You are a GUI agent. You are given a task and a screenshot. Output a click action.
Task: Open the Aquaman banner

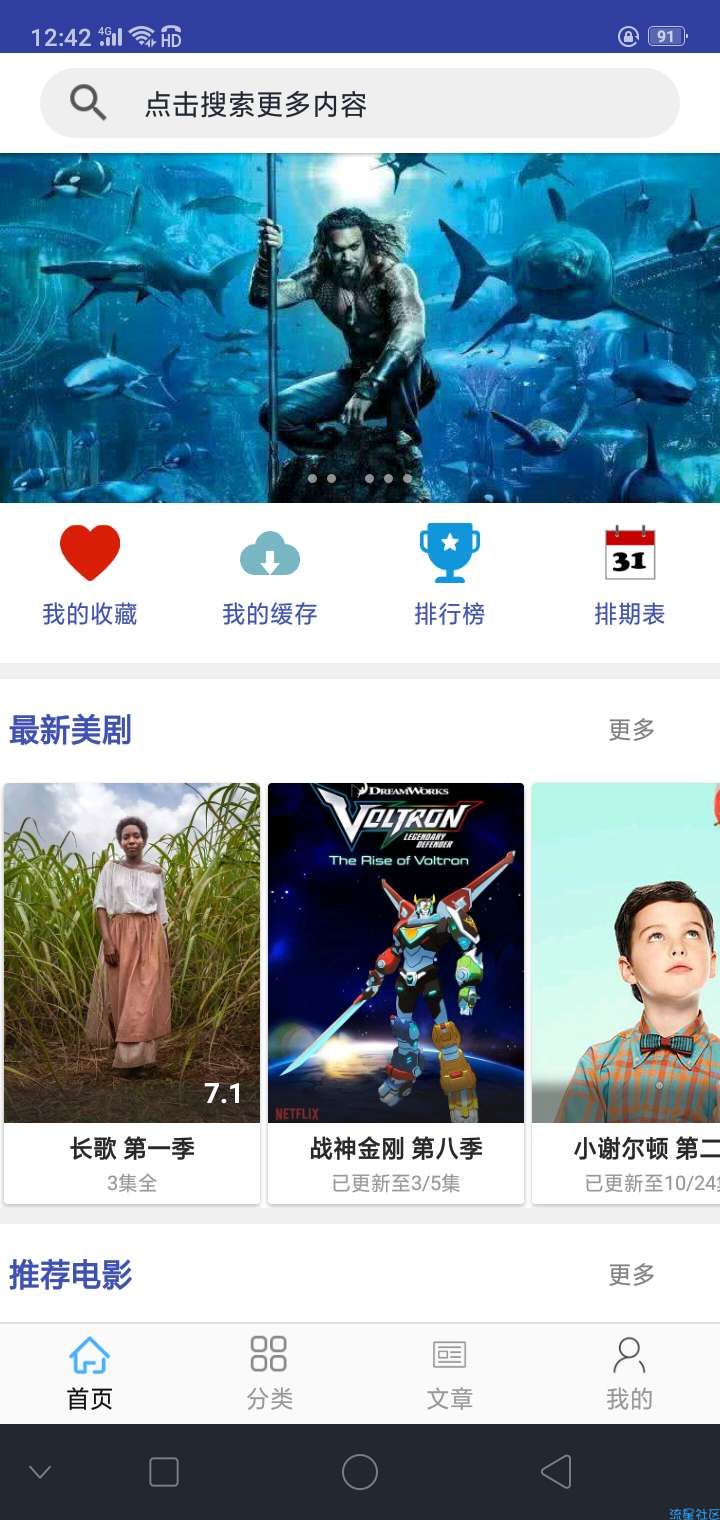tap(360, 327)
